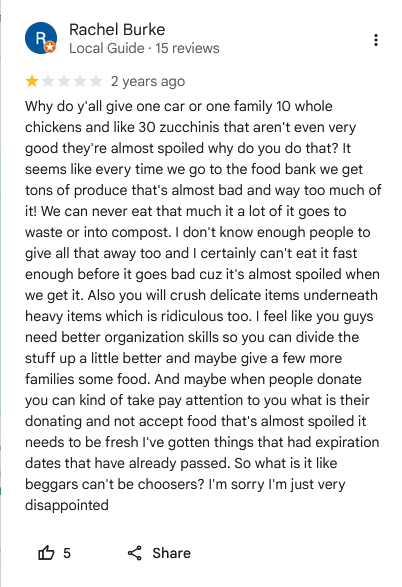Image resolution: width=402 pixels, height=587 pixels.
Task: Open the three-dot overflow menu
Action: click(x=376, y=40)
